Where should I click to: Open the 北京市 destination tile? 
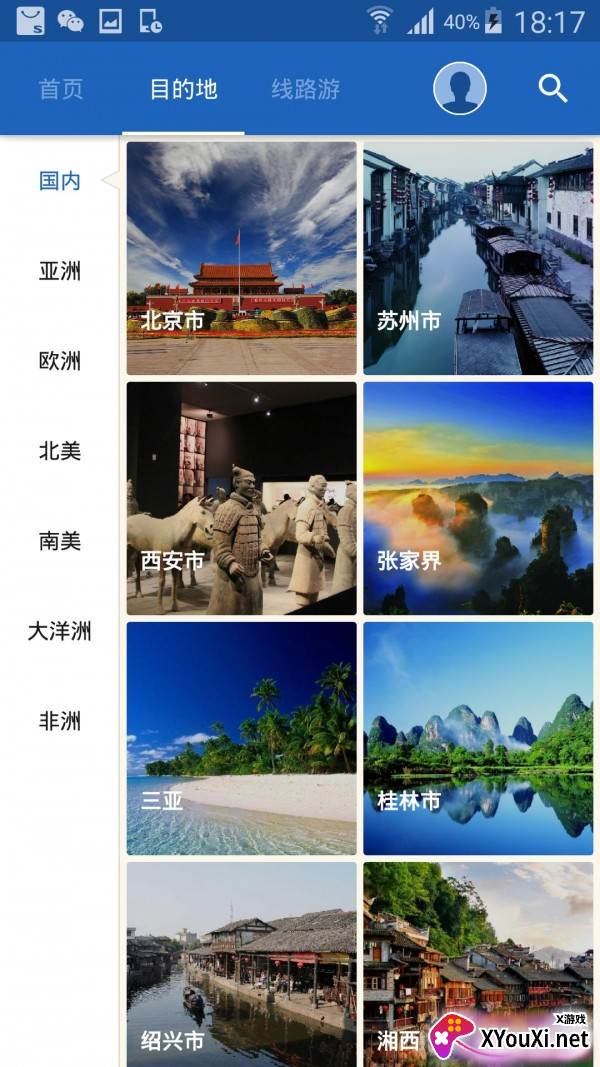(x=241, y=258)
